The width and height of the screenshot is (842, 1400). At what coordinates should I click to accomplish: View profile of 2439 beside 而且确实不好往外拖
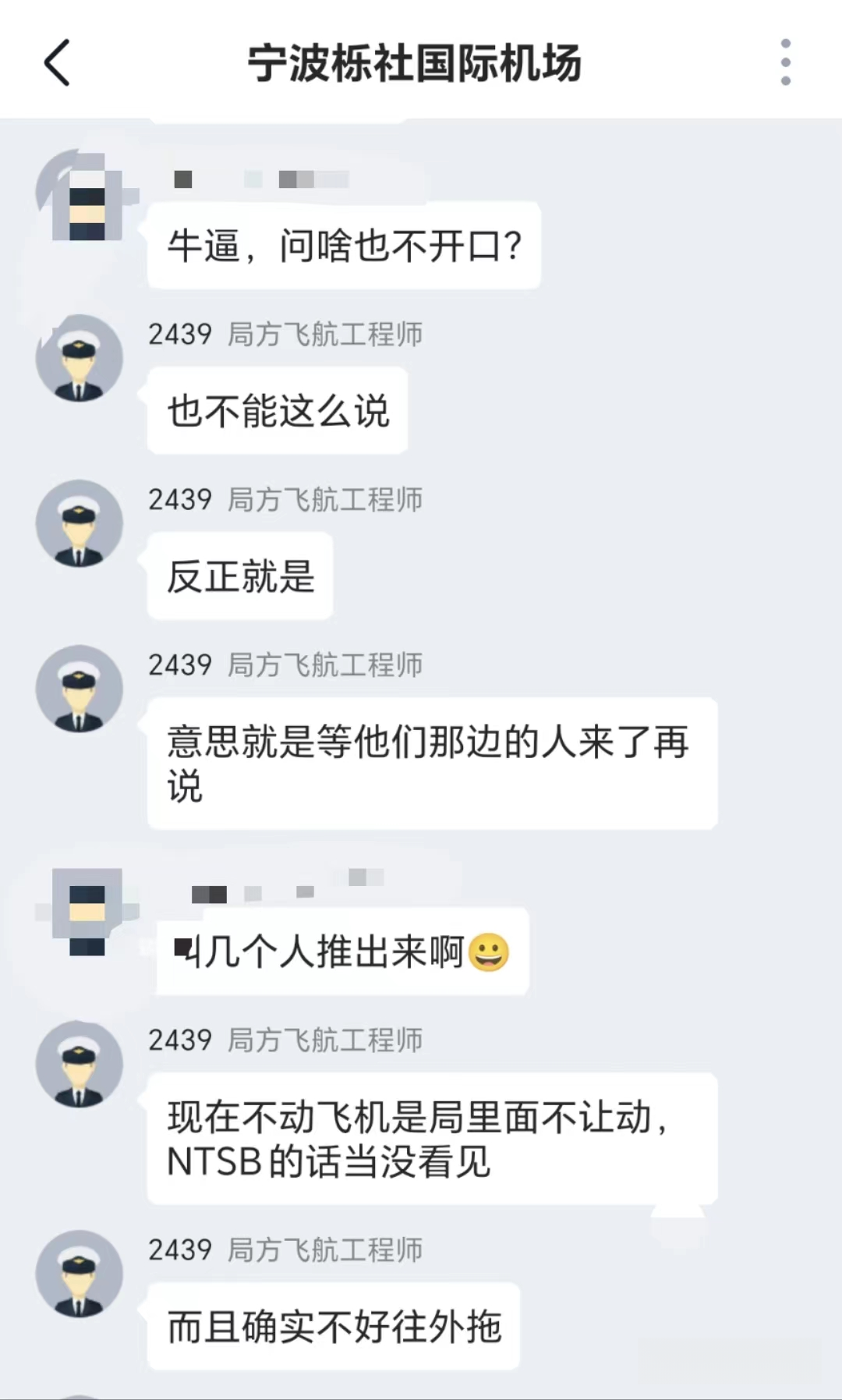coord(79,1274)
